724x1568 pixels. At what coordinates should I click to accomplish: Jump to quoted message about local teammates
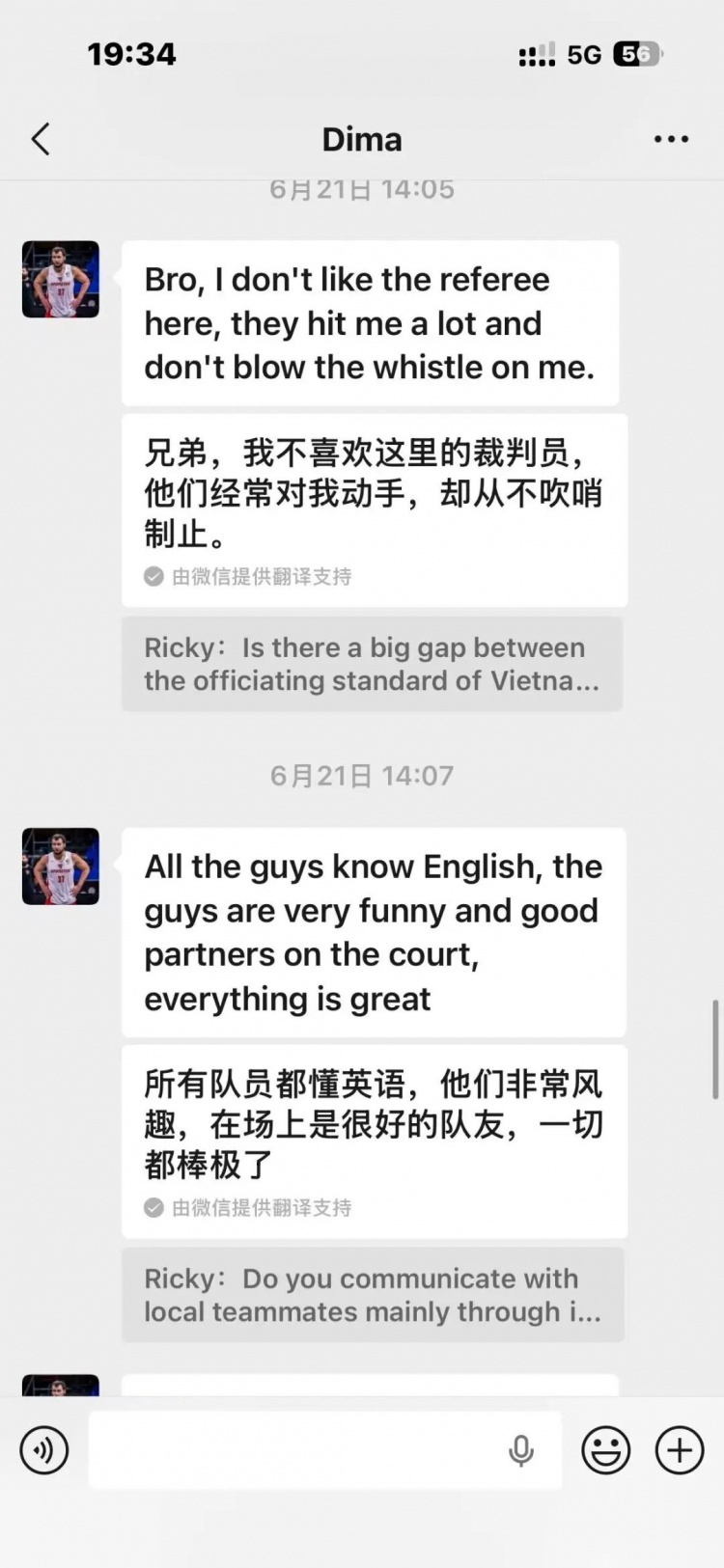click(x=373, y=1295)
